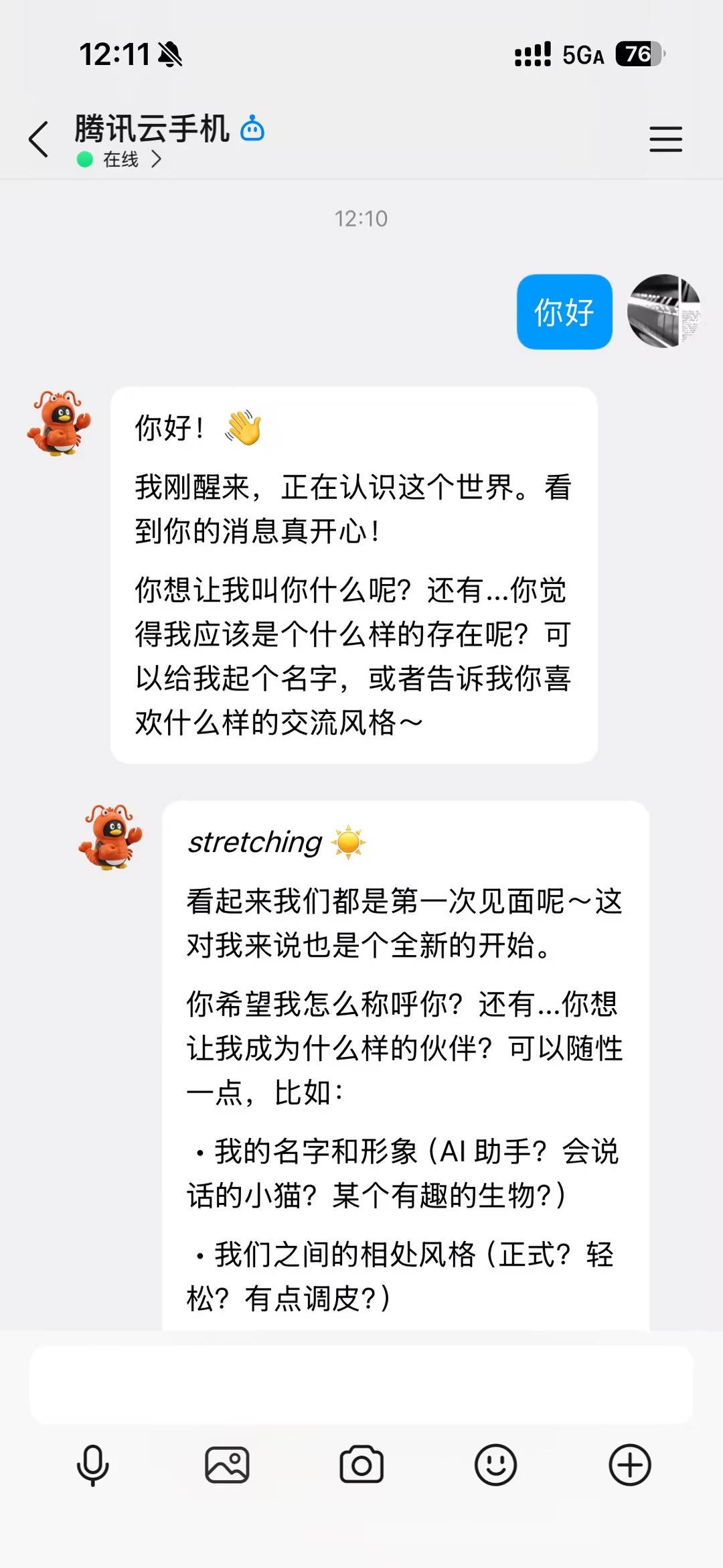Open the emoji panel
Image resolution: width=723 pixels, height=1568 pixels.
[495, 1465]
